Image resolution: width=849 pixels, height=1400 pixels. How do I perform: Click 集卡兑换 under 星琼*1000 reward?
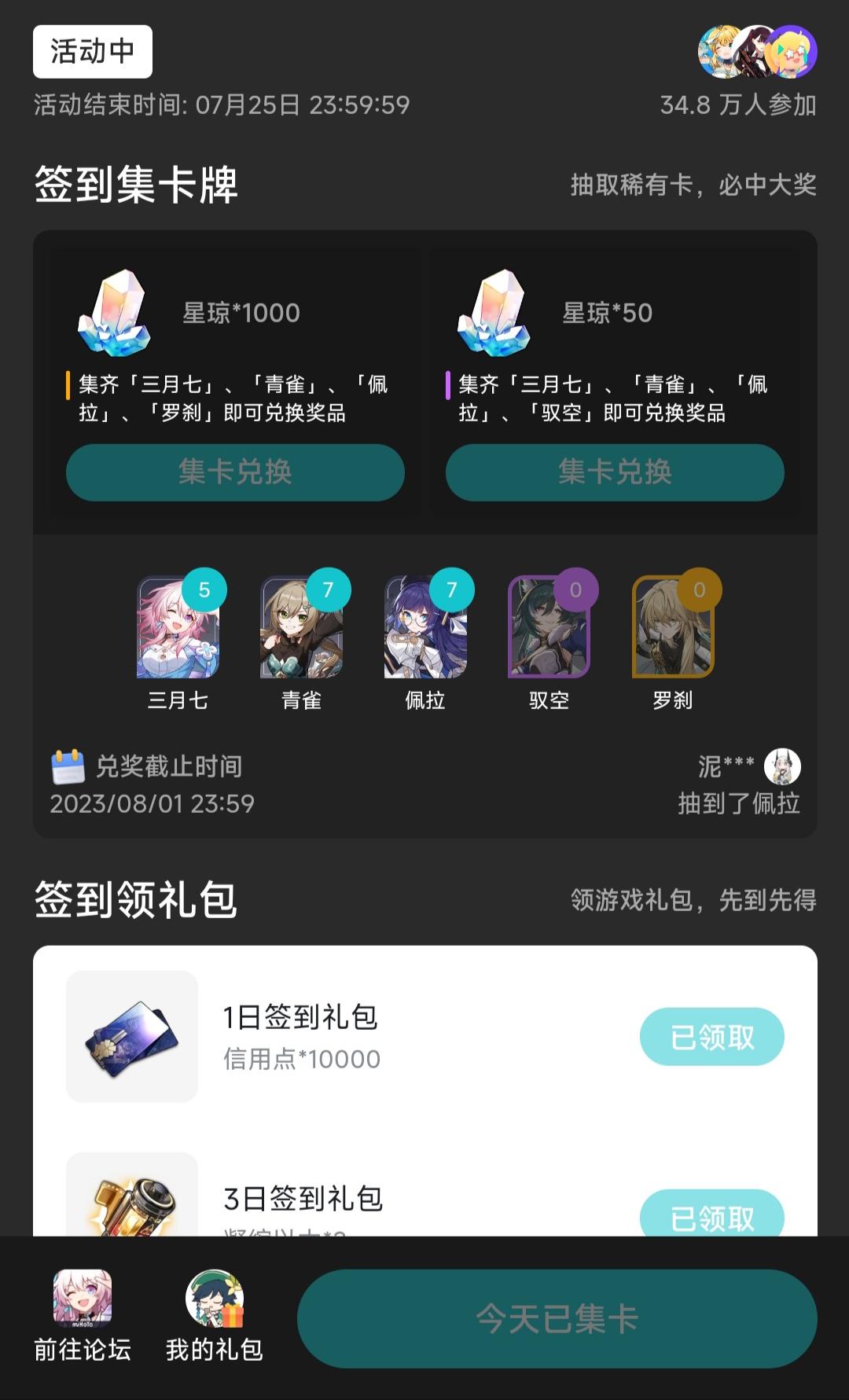(233, 472)
